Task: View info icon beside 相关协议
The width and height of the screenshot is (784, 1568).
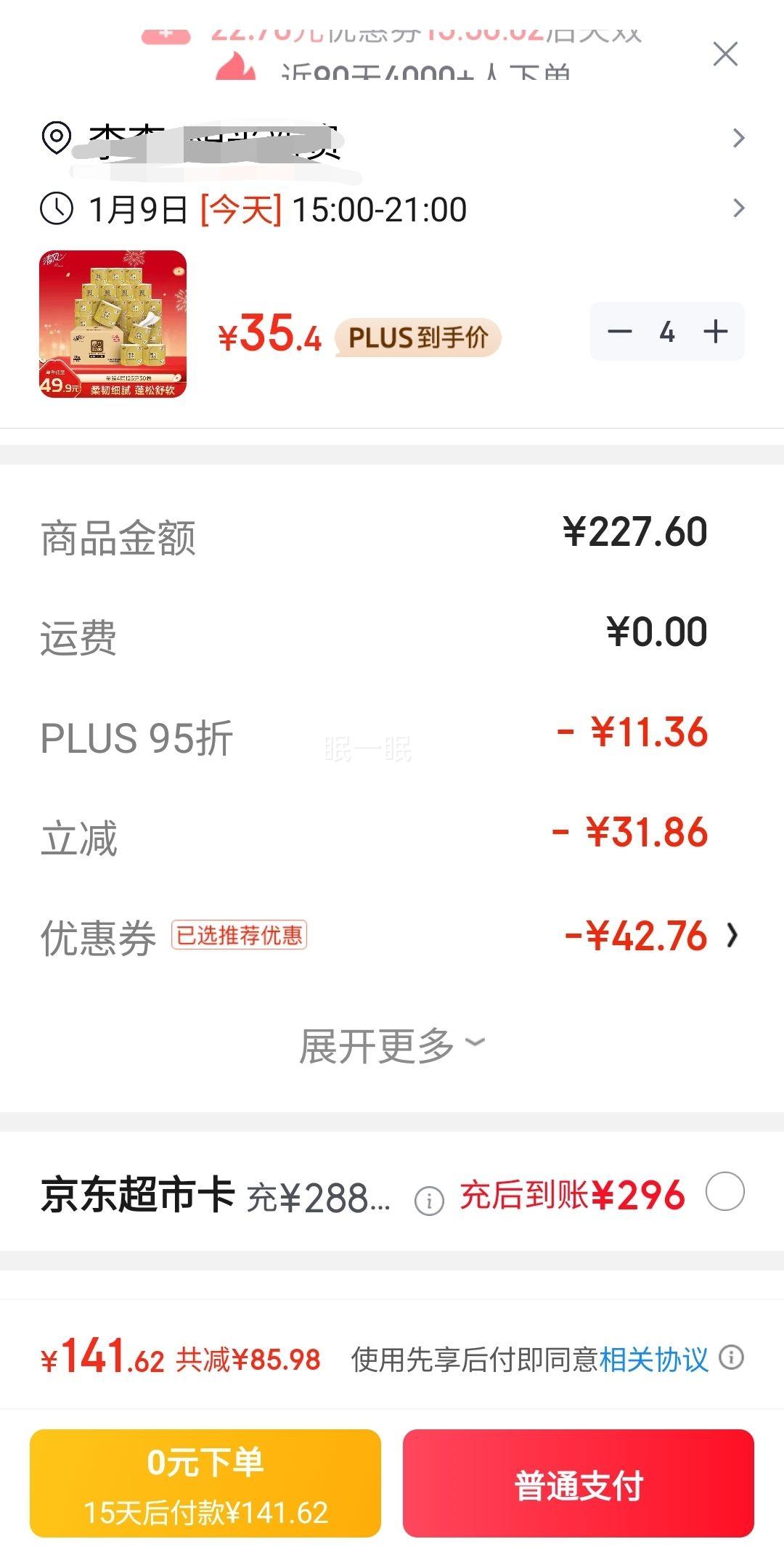Action: 732,1357
